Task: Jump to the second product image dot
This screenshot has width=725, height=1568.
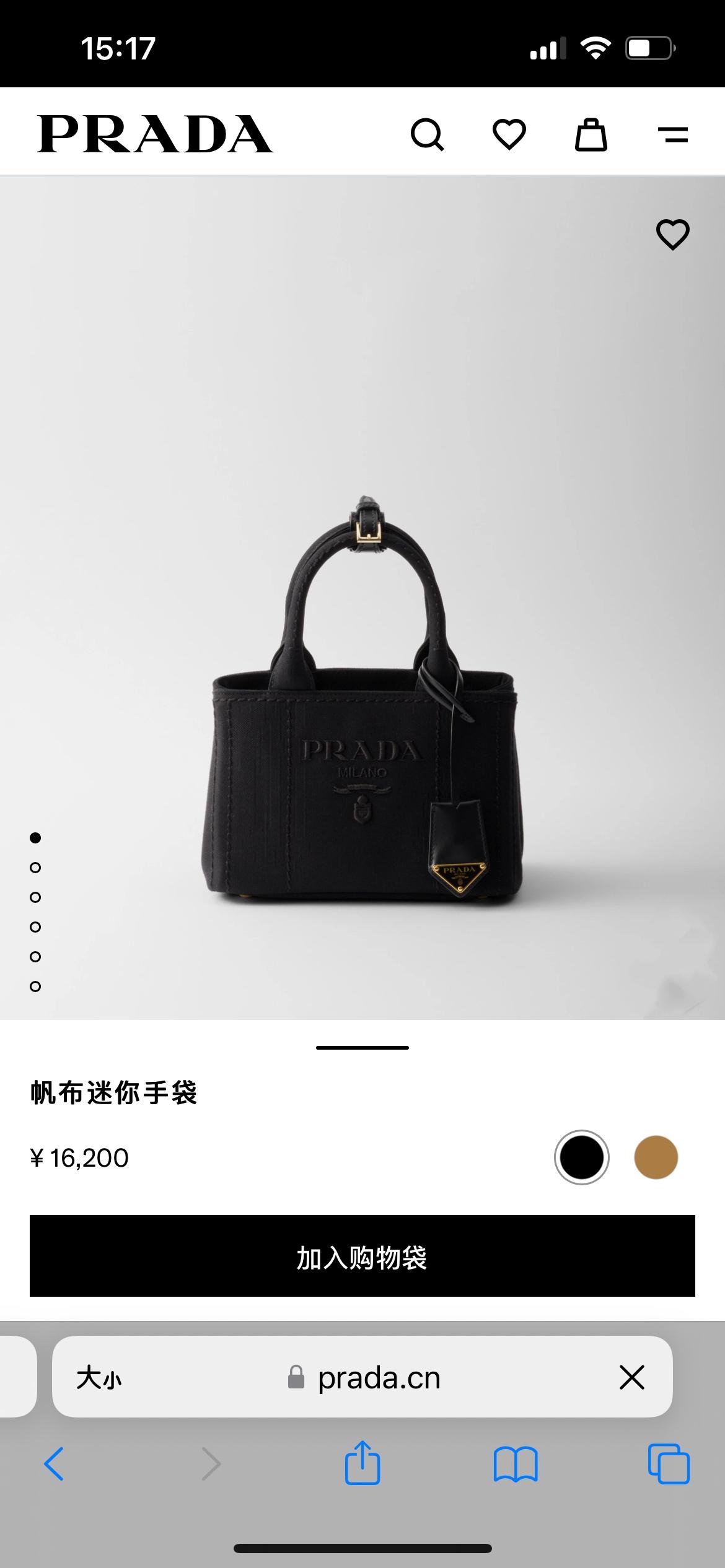Action: click(35, 868)
